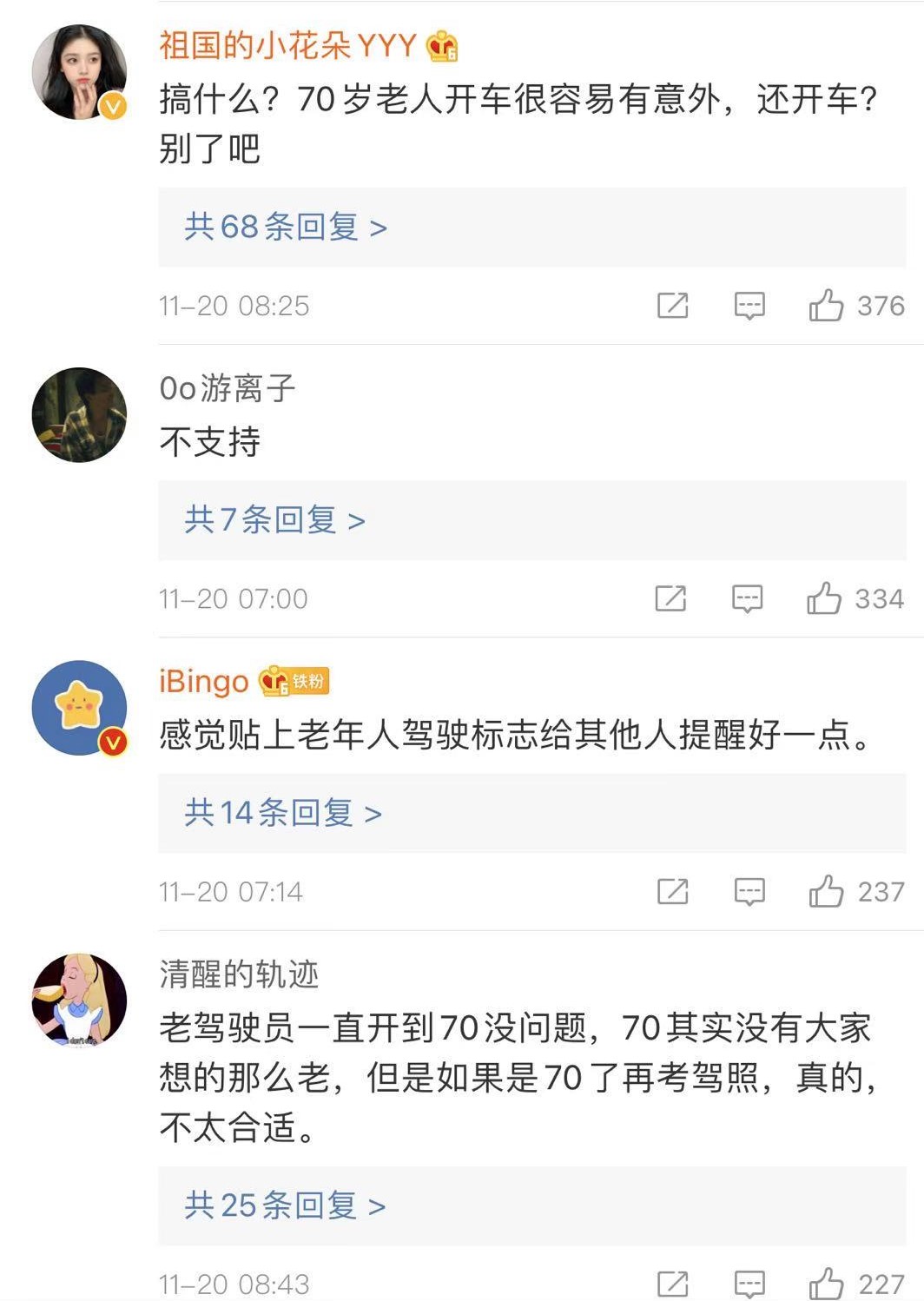Like 清醒的轨迹's comment with 227 likes
The width and height of the screenshot is (924, 1301).
pyautogui.click(x=826, y=1284)
